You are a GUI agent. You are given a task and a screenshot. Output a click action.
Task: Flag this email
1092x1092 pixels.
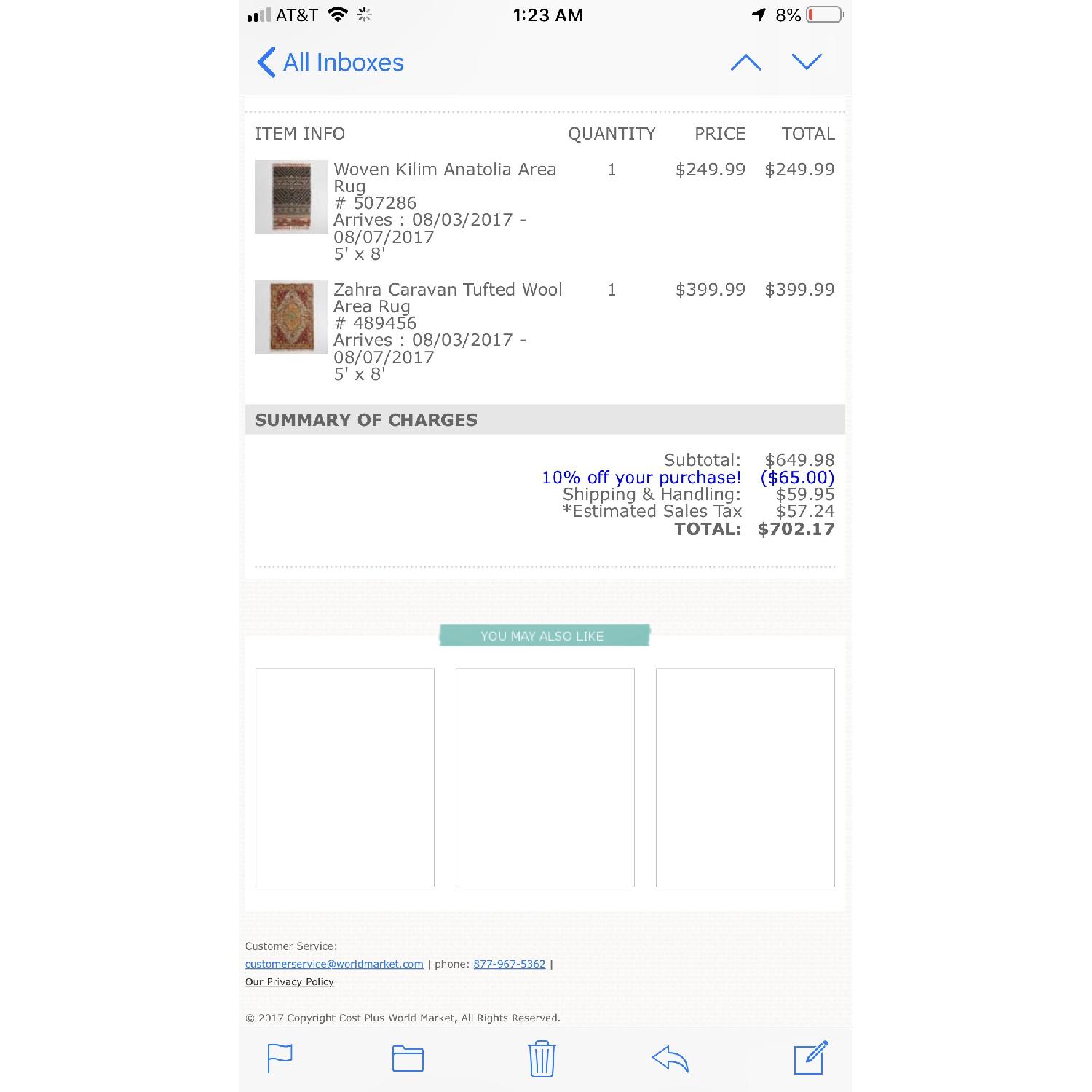(280, 1058)
